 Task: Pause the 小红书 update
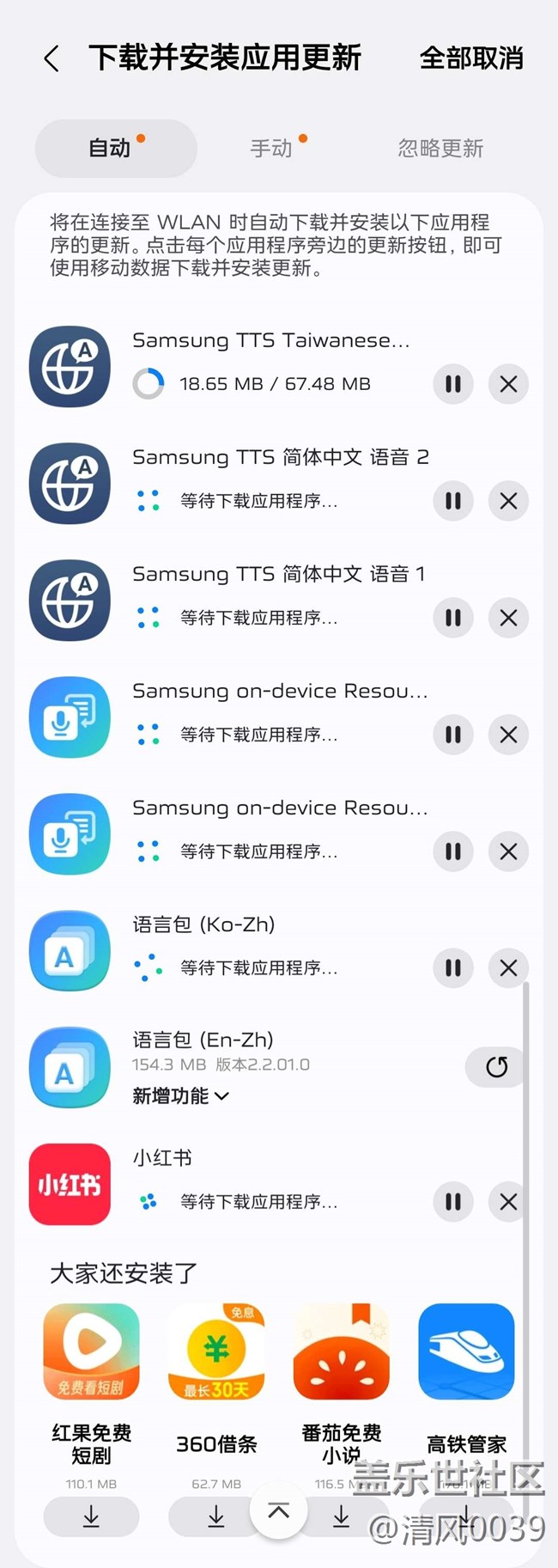point(453,1202)
